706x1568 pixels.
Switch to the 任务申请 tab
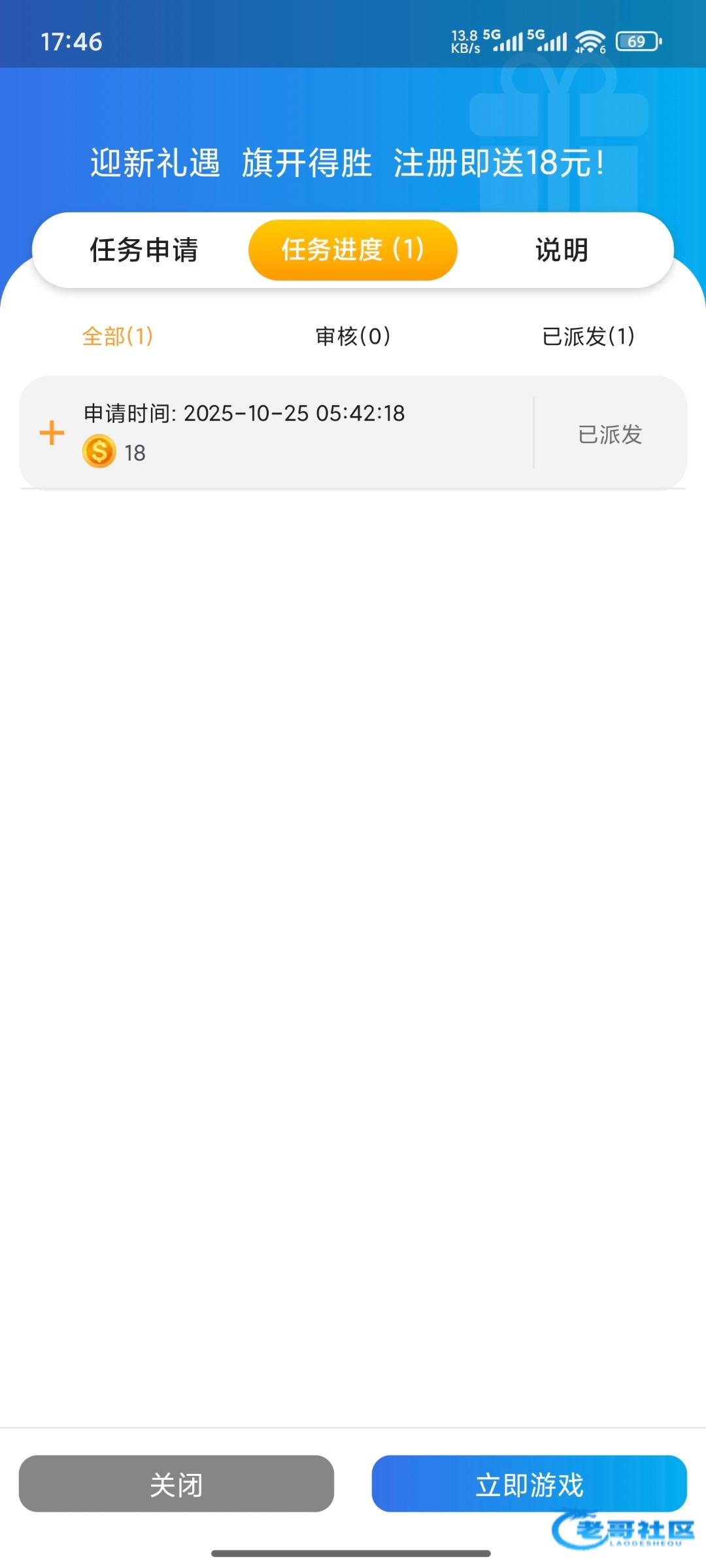(144, 250)
